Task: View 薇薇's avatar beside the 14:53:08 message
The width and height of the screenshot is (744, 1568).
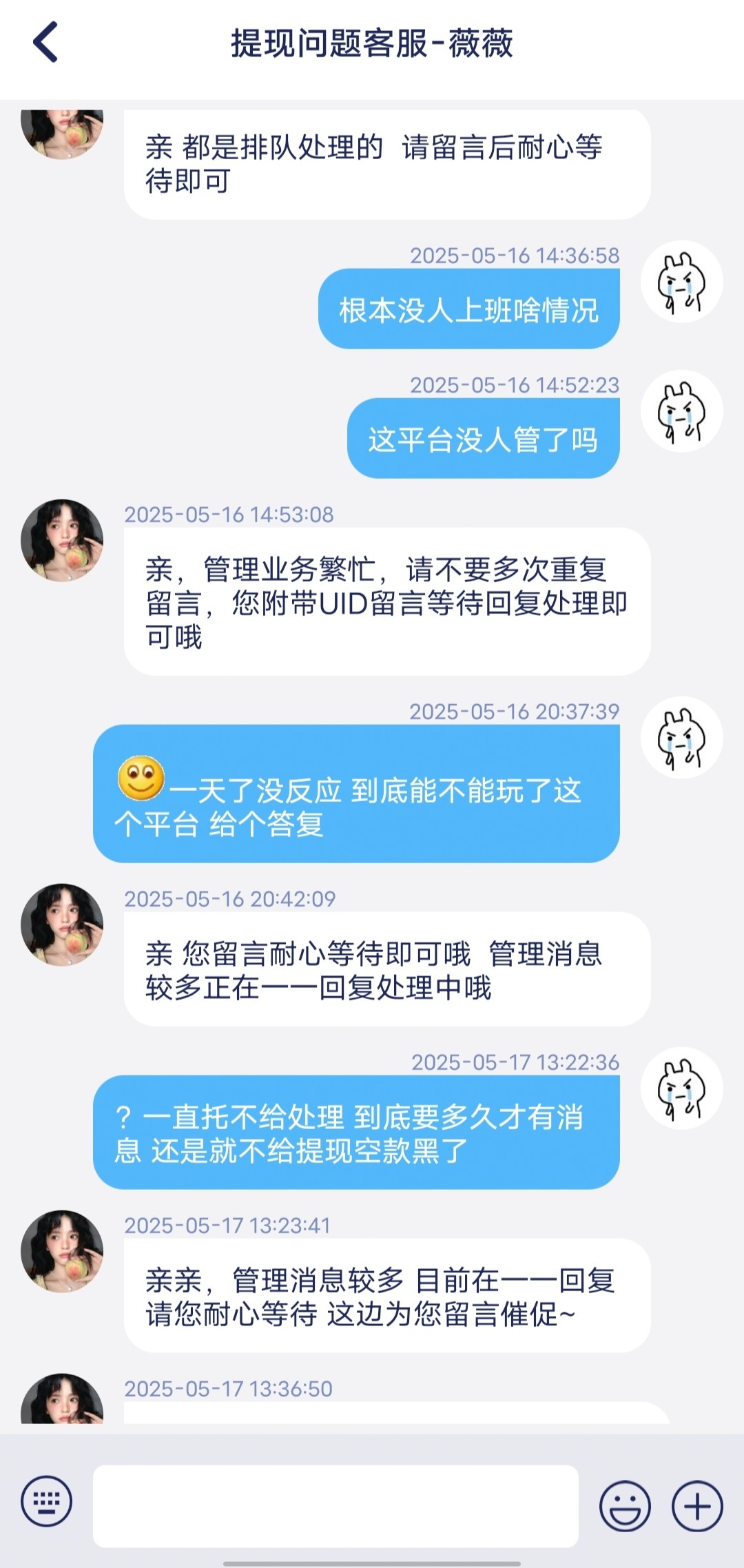Action: click(x=62, y=540)
